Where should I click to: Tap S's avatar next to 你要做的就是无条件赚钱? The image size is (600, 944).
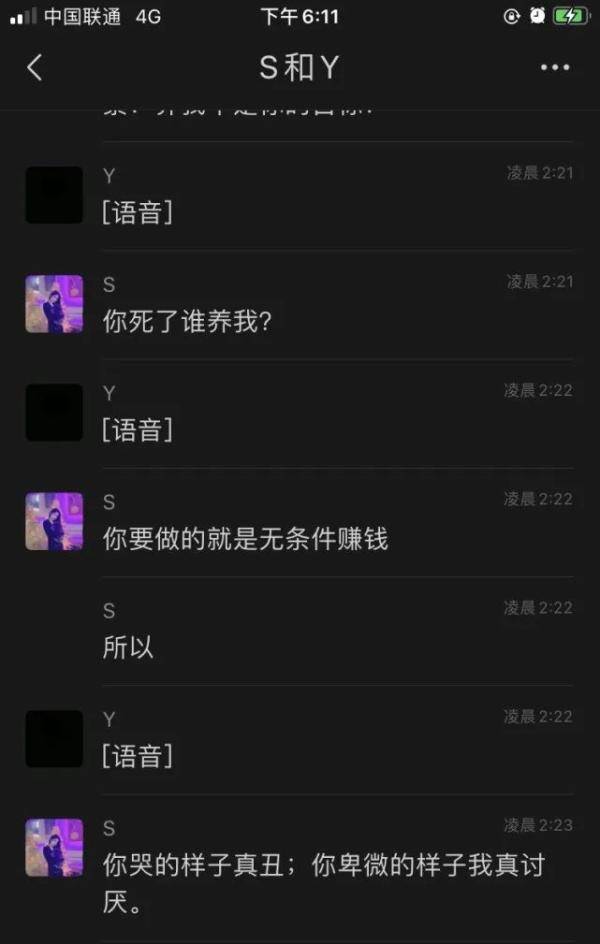[x=54, y=521]
